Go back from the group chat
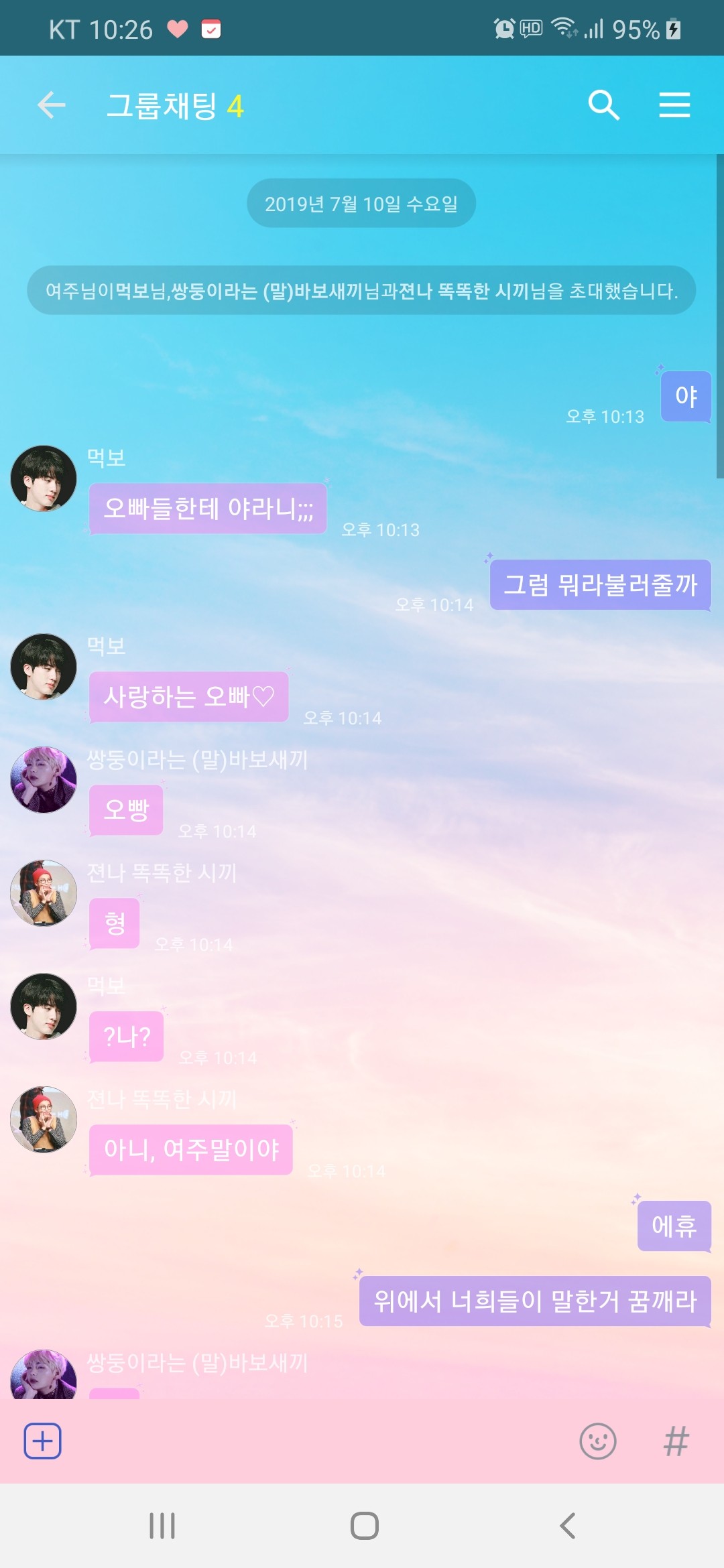Viewport: 724px width, 1568px height. point(51,105)
